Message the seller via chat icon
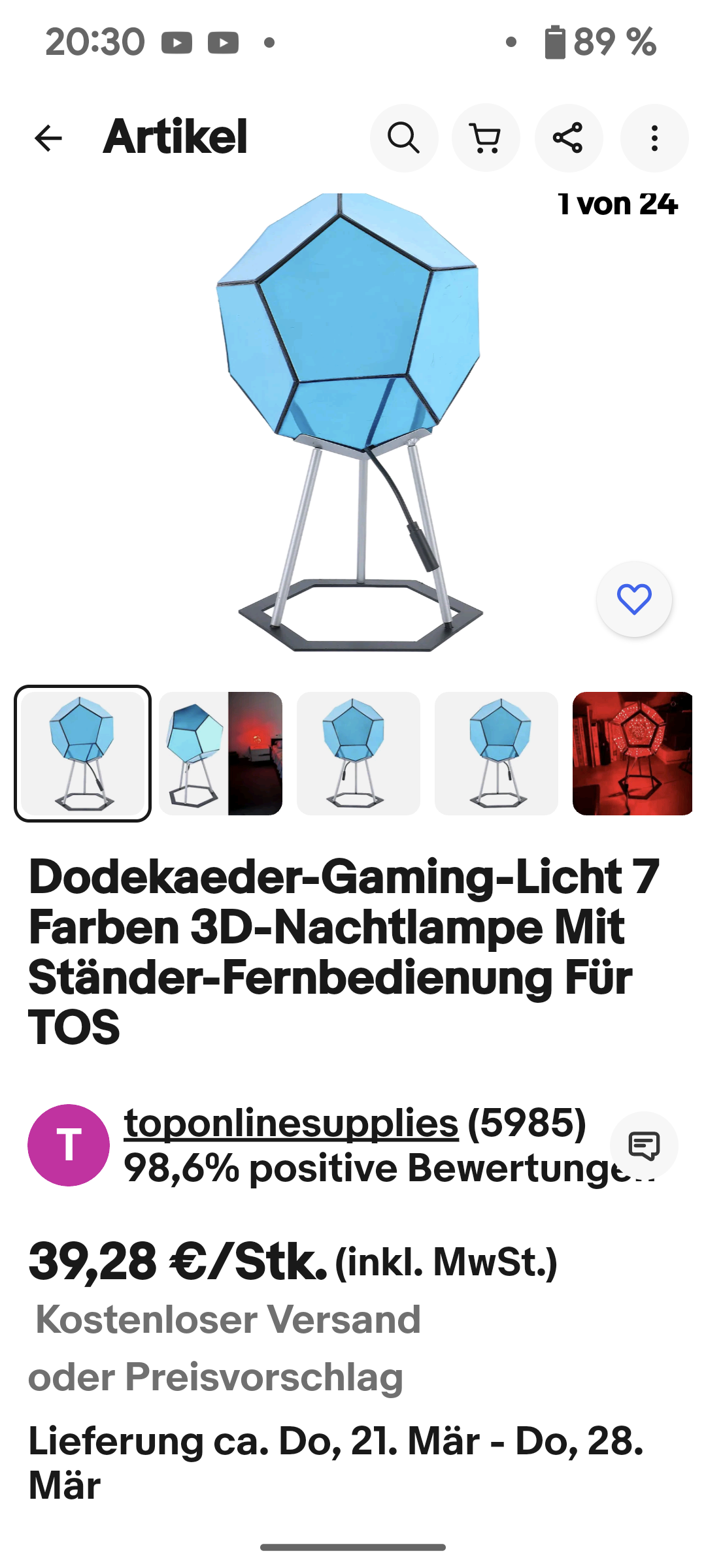Screen dimensions: 706x1568 click(644, 1145)
